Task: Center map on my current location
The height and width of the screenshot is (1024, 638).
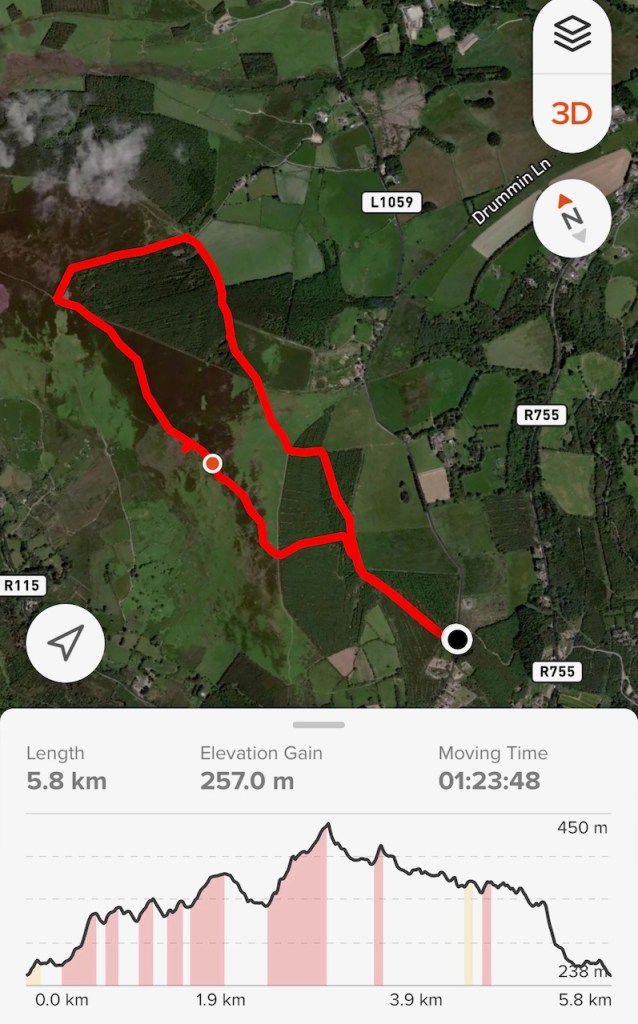Action: tap(65, 645)
